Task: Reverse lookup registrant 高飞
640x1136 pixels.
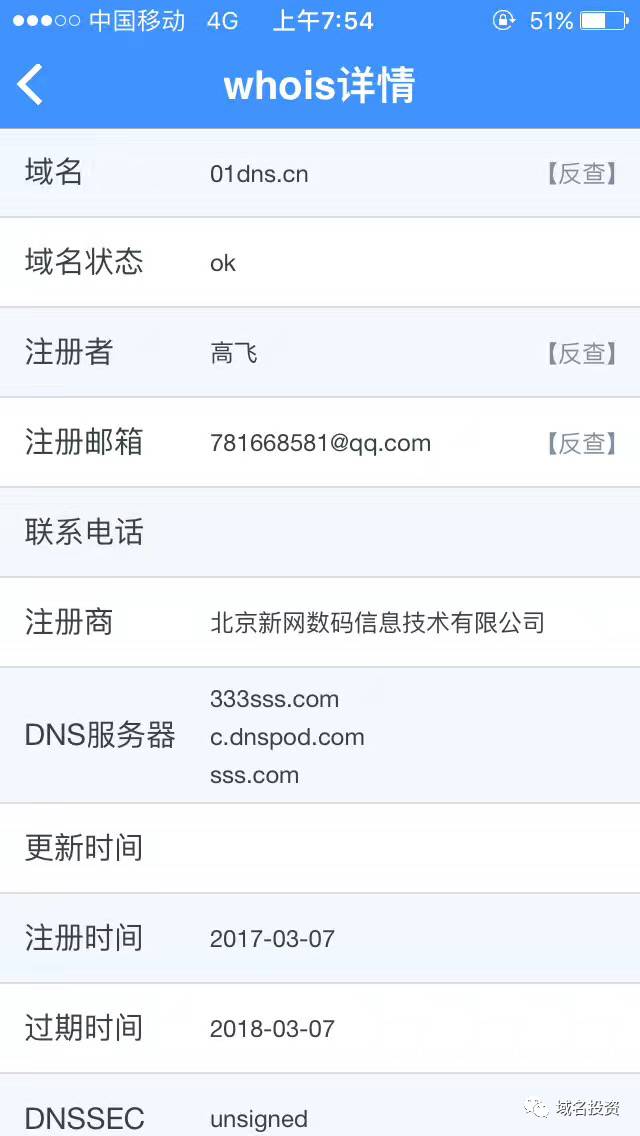Action: (581, 353)
